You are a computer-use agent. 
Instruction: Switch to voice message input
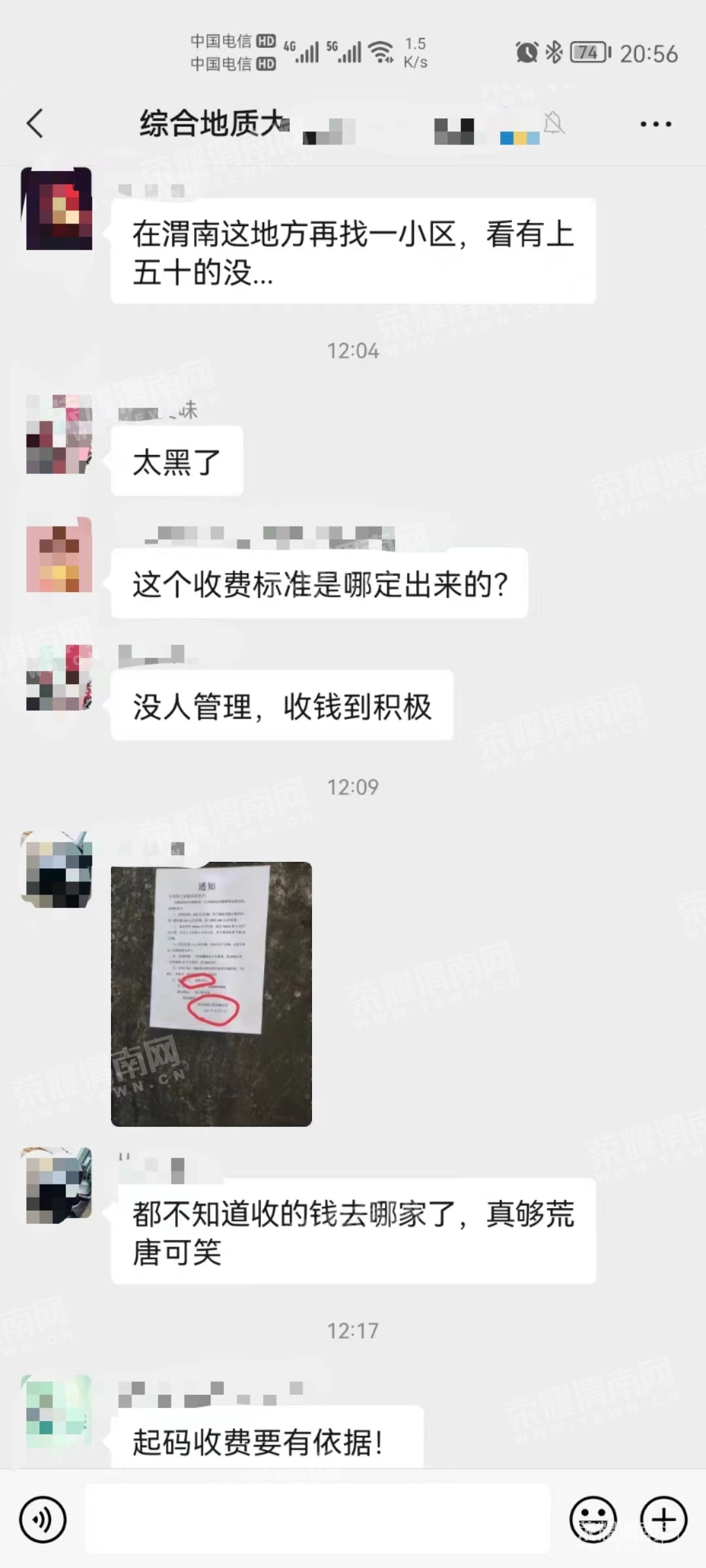coord(43,1519)
